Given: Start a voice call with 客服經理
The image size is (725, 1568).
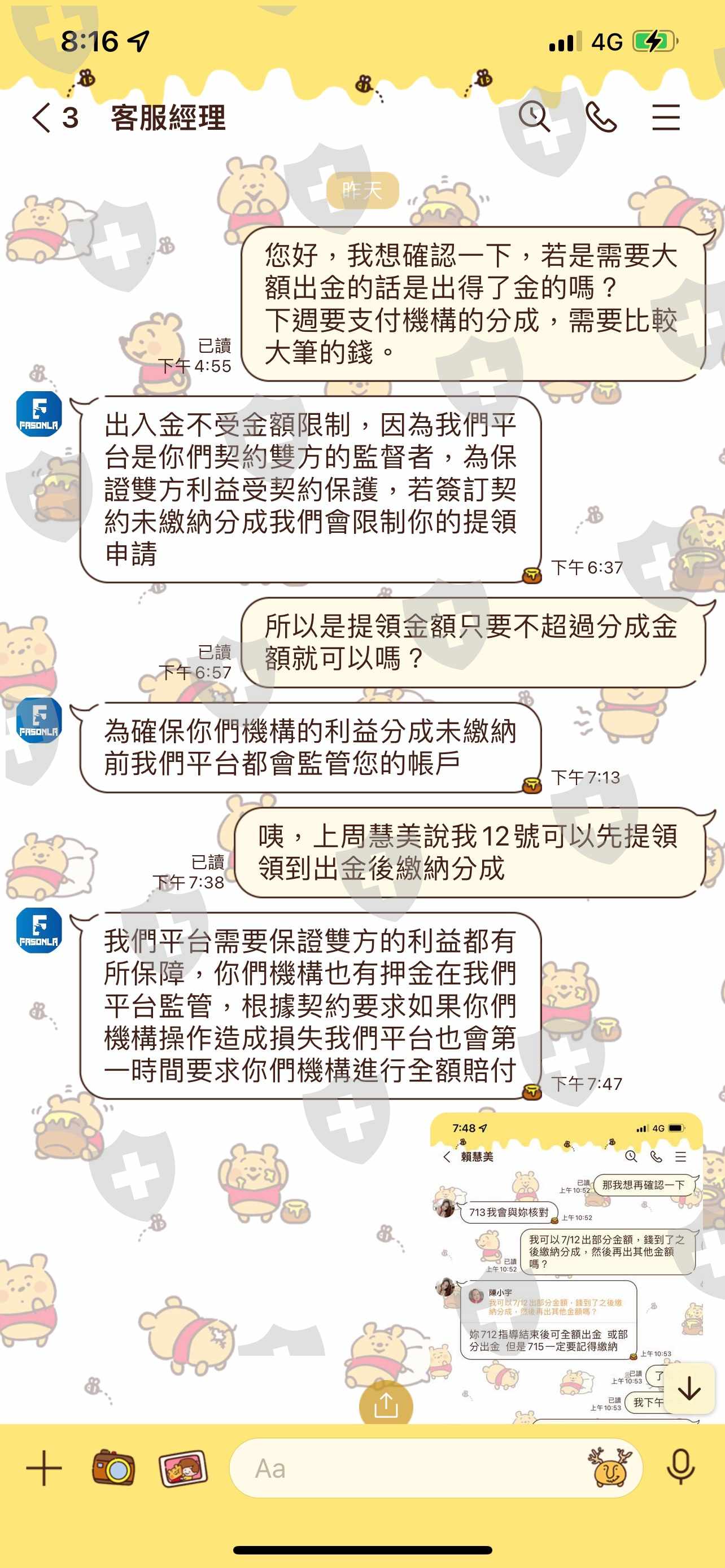Looking at the screenshot, I should click(x=601, y=117).
